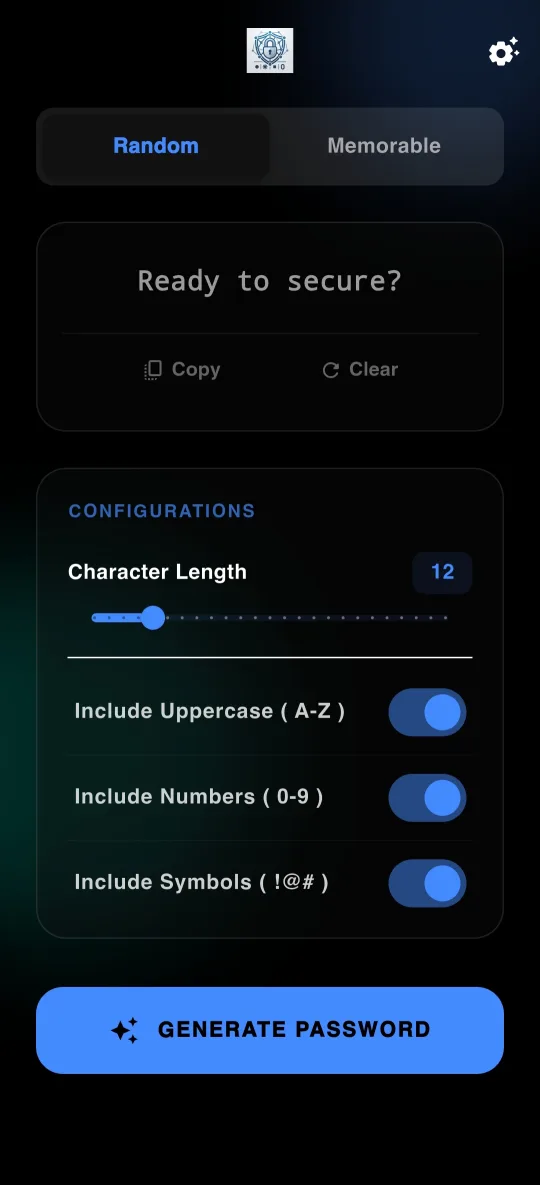This screenshot has height=1185, width=540.
Task: Tap Generate Password button
Action: point(270,1030)
